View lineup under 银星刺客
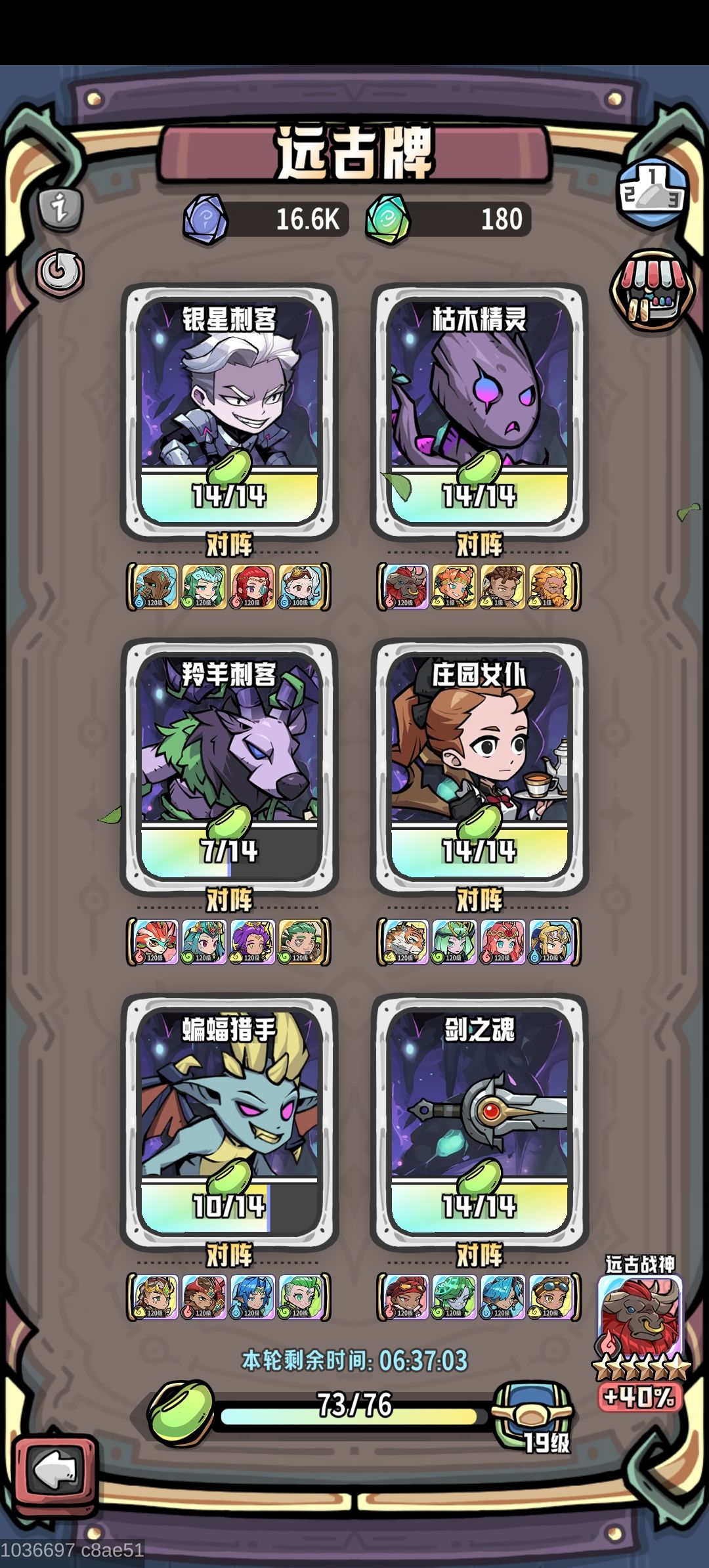 [228, 586]
